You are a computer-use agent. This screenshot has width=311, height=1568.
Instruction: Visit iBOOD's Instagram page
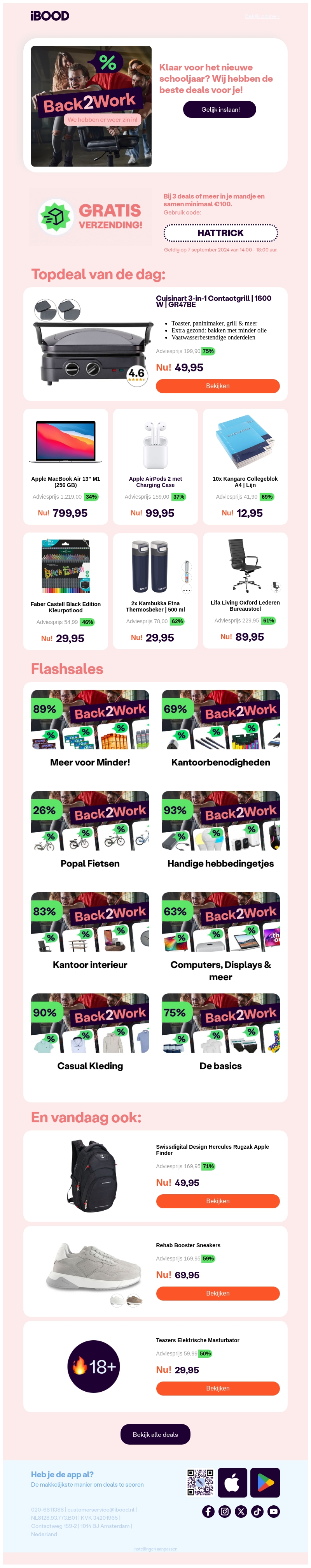[225, 1512]
